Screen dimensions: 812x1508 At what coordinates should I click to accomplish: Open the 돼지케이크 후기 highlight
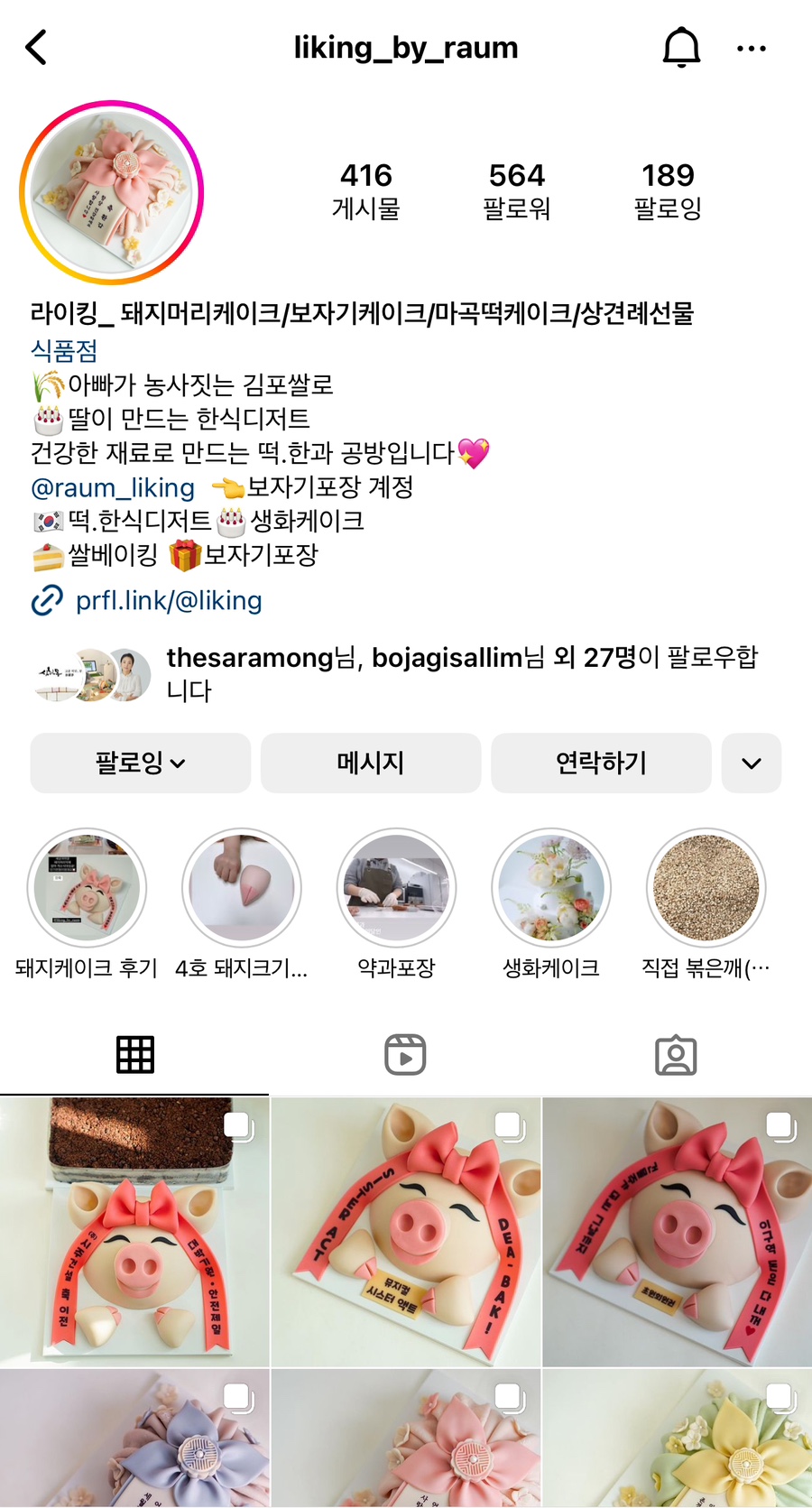tap(87, 888)
